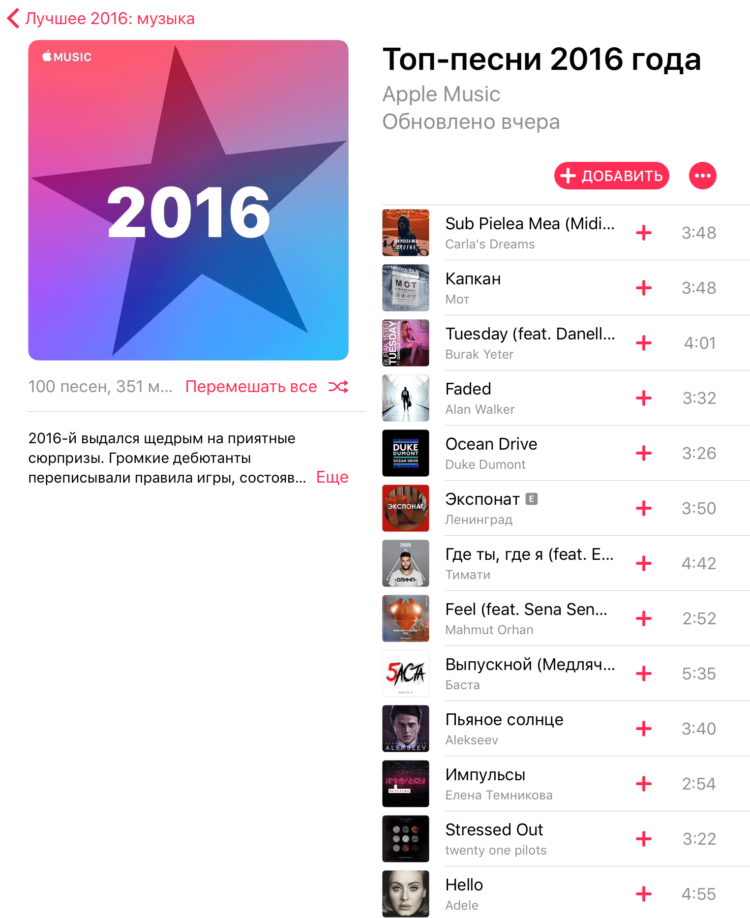The image size is (750, 918).
Task: Open the 2016 playlist artwork
Action: 188,200
